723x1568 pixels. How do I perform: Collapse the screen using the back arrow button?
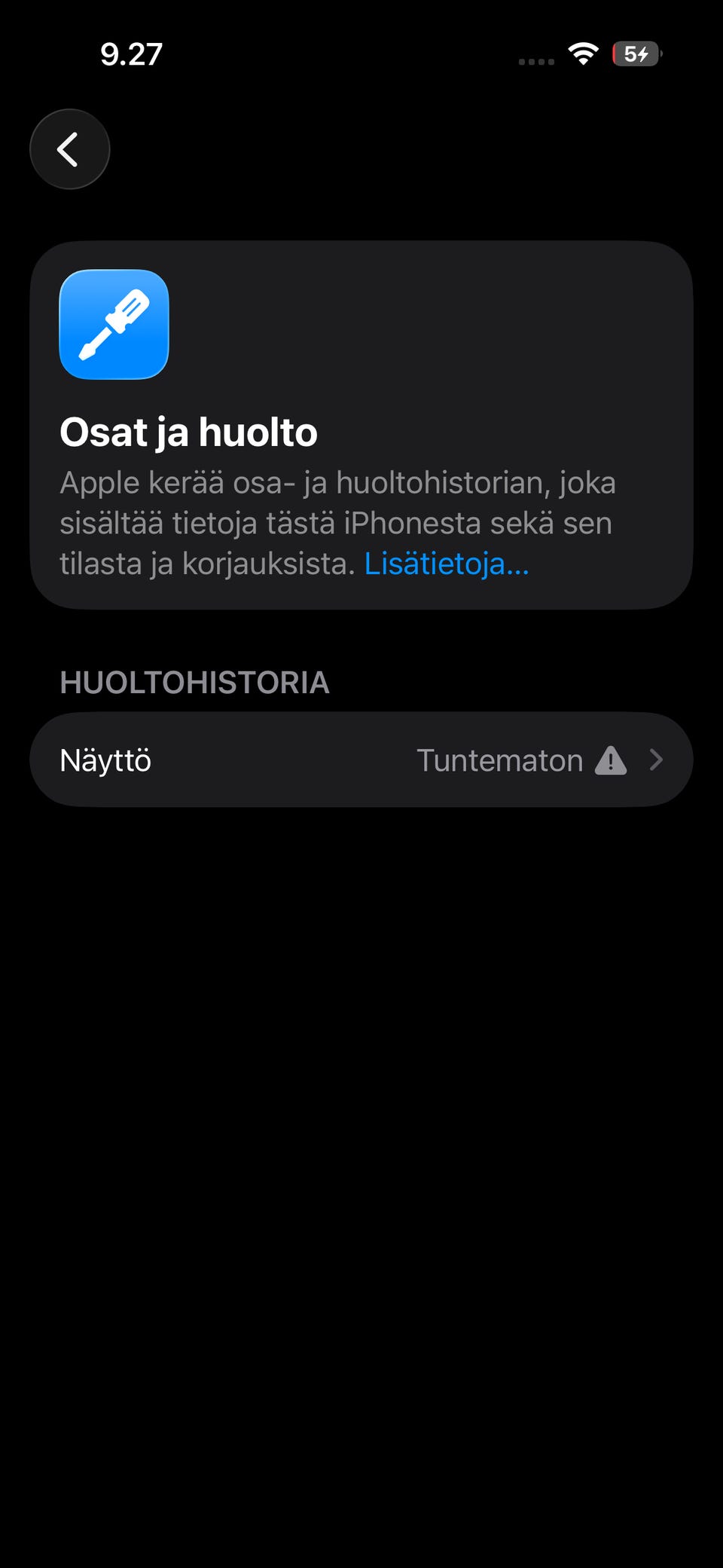coord(69,148)
